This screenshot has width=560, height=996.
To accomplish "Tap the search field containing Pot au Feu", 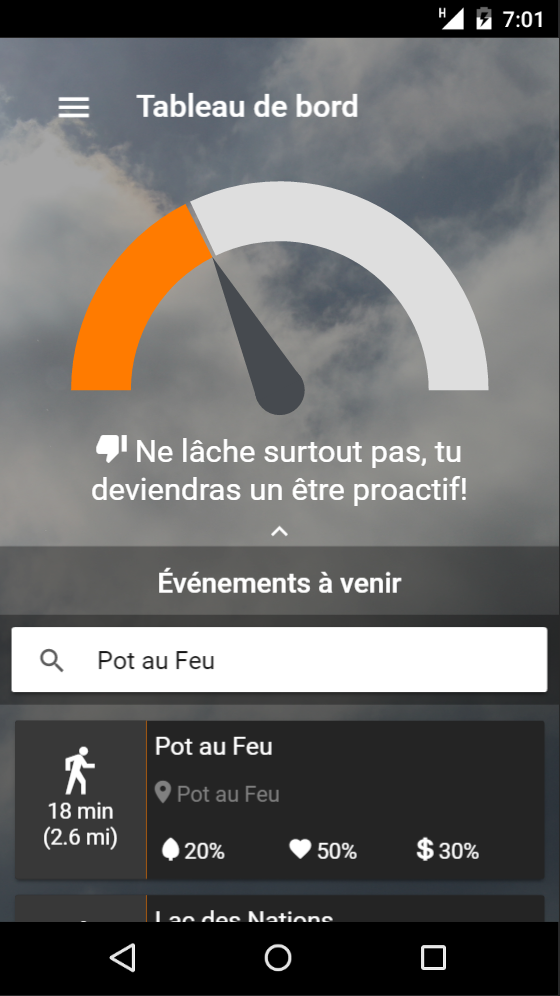I will click(279, 660).
